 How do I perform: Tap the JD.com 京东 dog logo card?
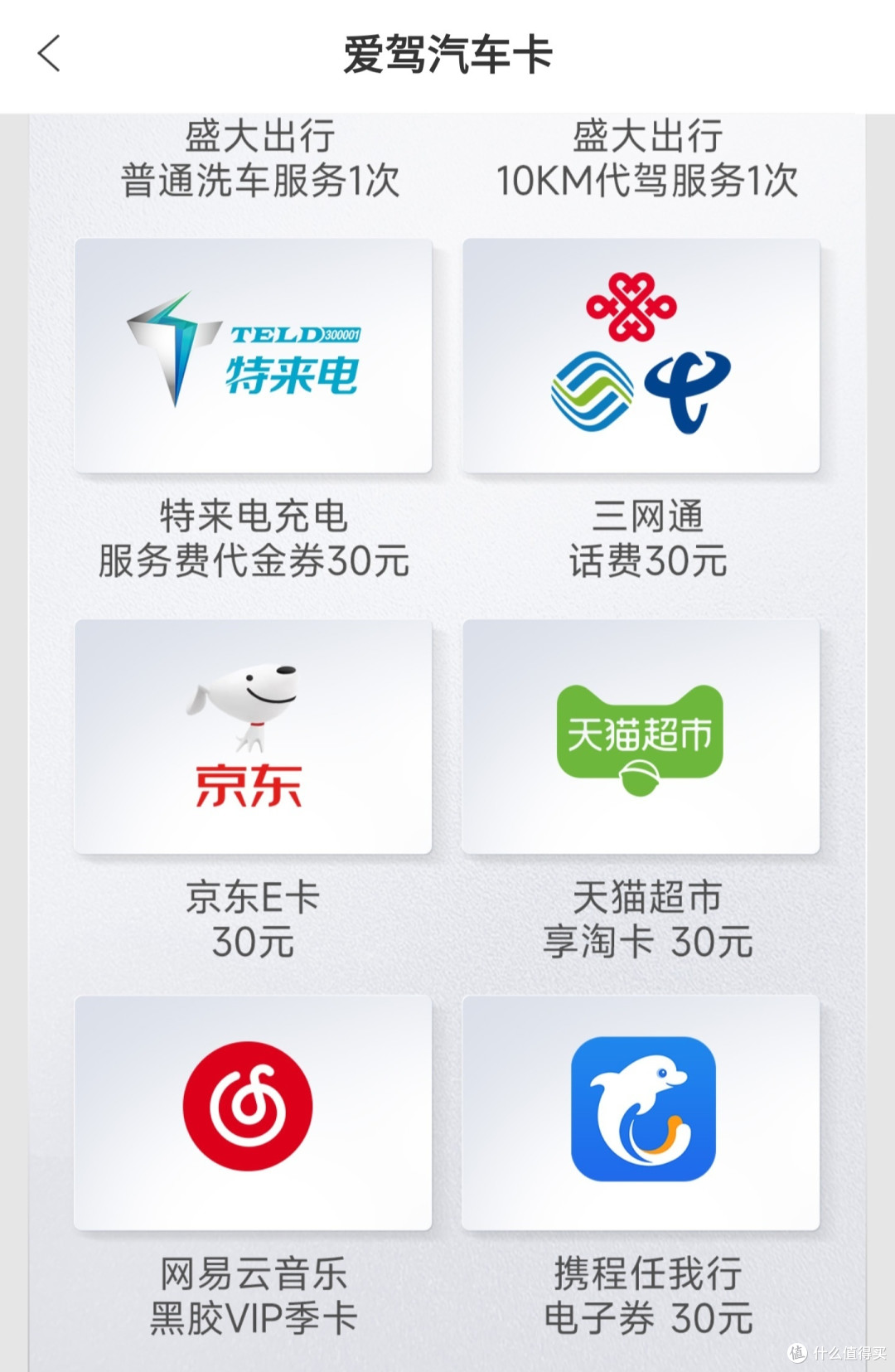(x=253, y=736)
